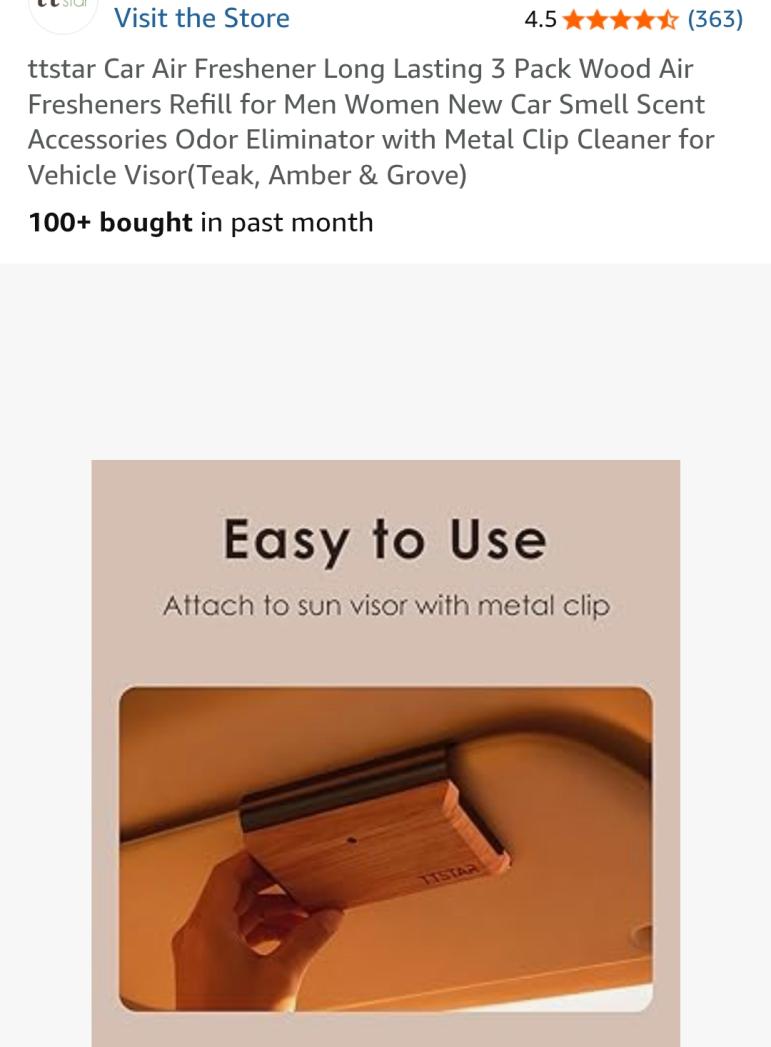Tap the ttstar brand logo
This screenshot has width=771, height=1047.
(63, 10)
